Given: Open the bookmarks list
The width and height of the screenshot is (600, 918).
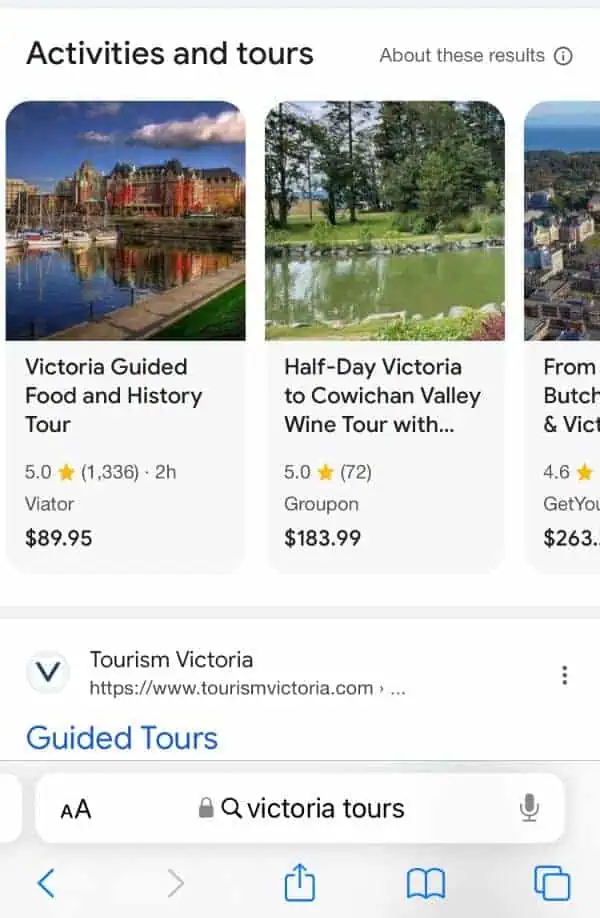Looking at the screenshot, I should tap(425, 882).
